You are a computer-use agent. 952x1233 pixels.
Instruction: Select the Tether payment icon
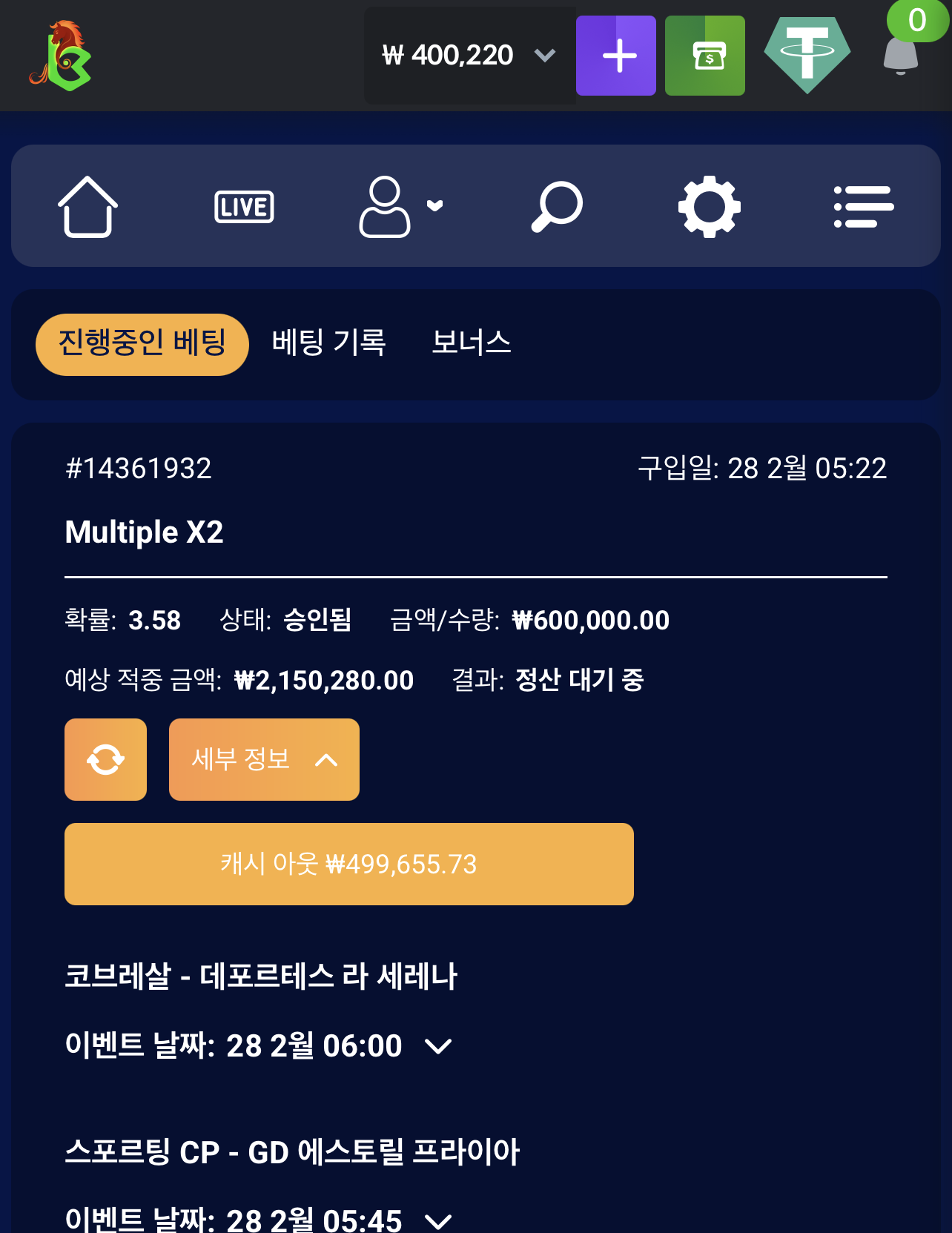point(807,53)
